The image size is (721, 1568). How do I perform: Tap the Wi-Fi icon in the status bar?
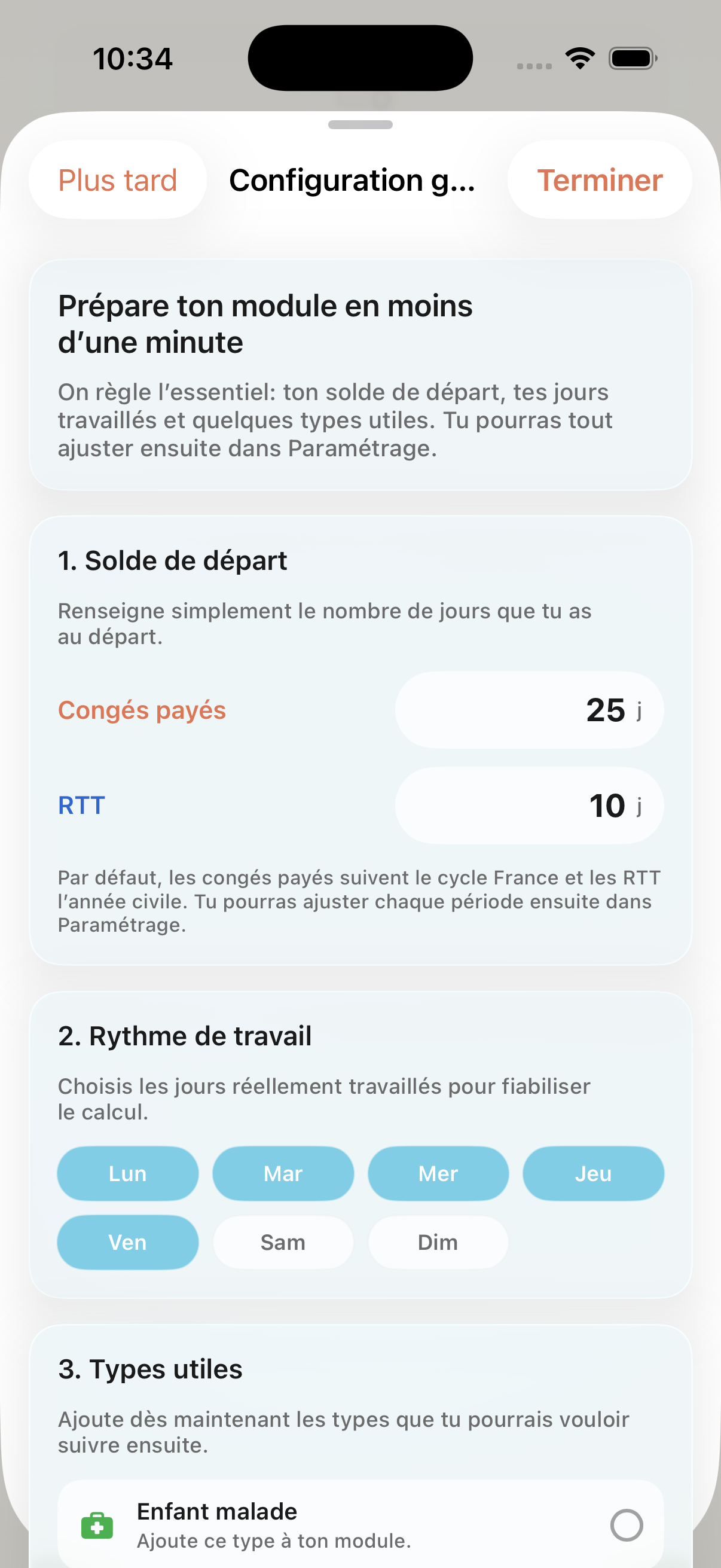[x=580, y=57]
